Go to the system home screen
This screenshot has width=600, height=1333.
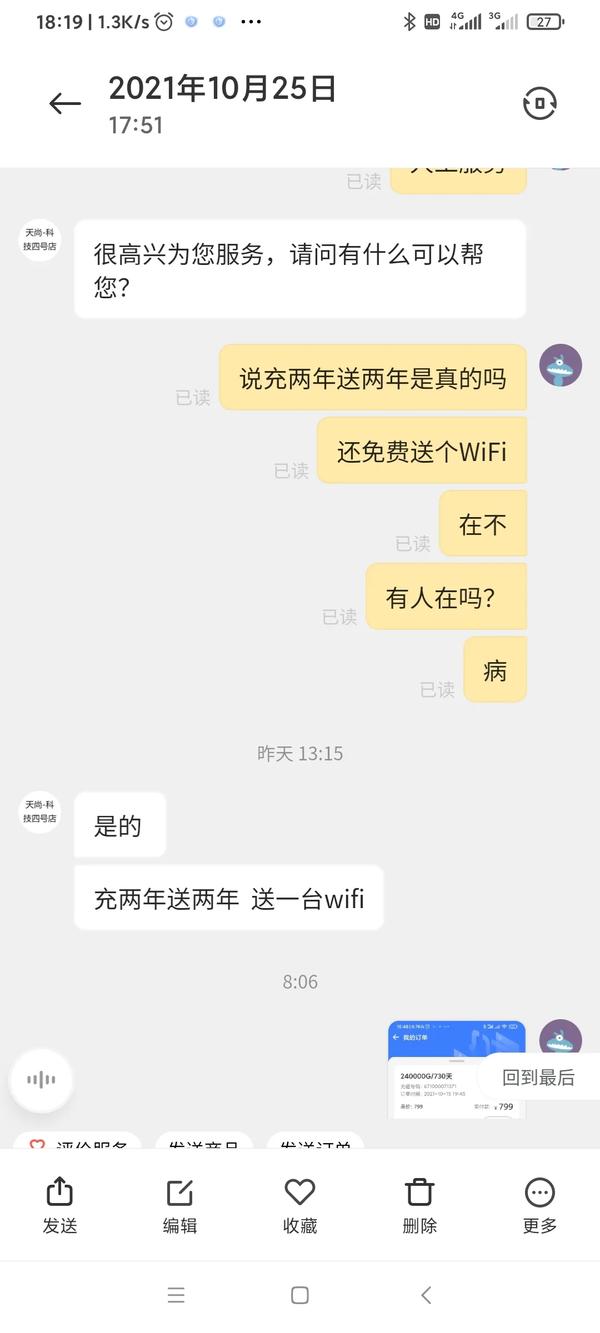click(x=300, y=1295)
